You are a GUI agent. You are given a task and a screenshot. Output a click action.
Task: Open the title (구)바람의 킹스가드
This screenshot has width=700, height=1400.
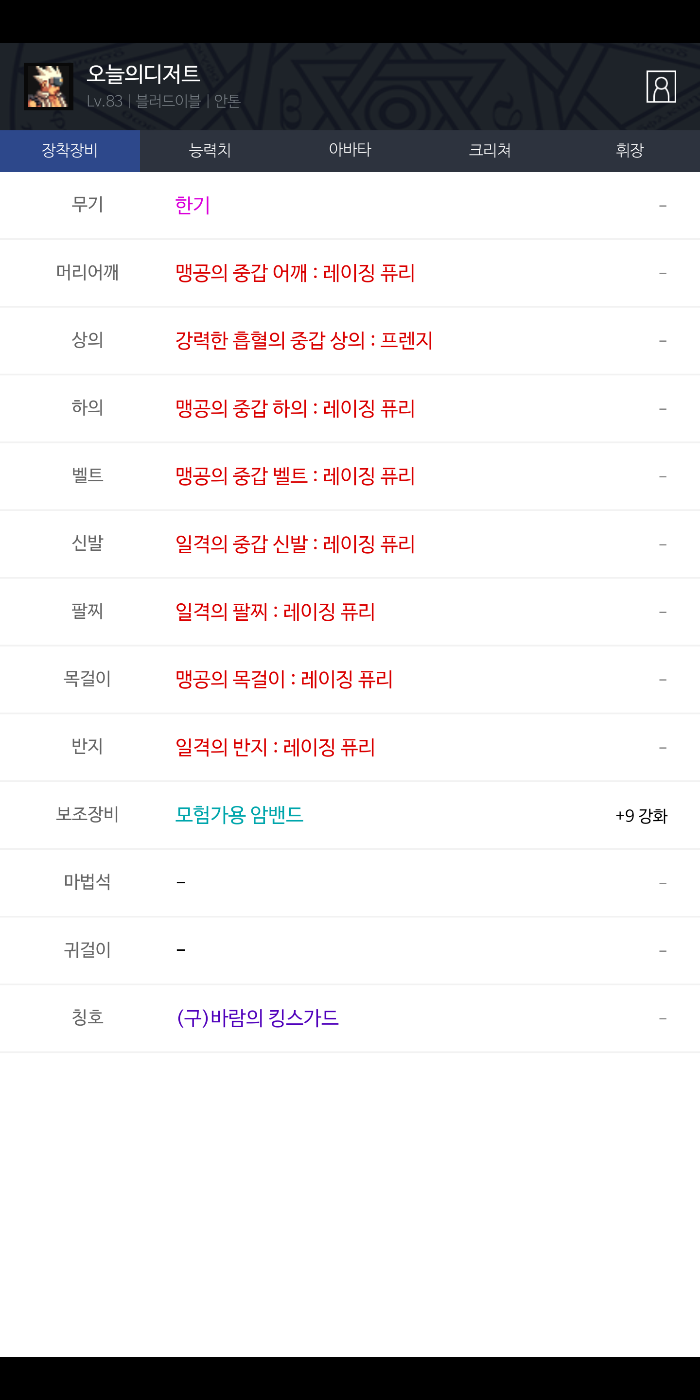point(257,1018)
